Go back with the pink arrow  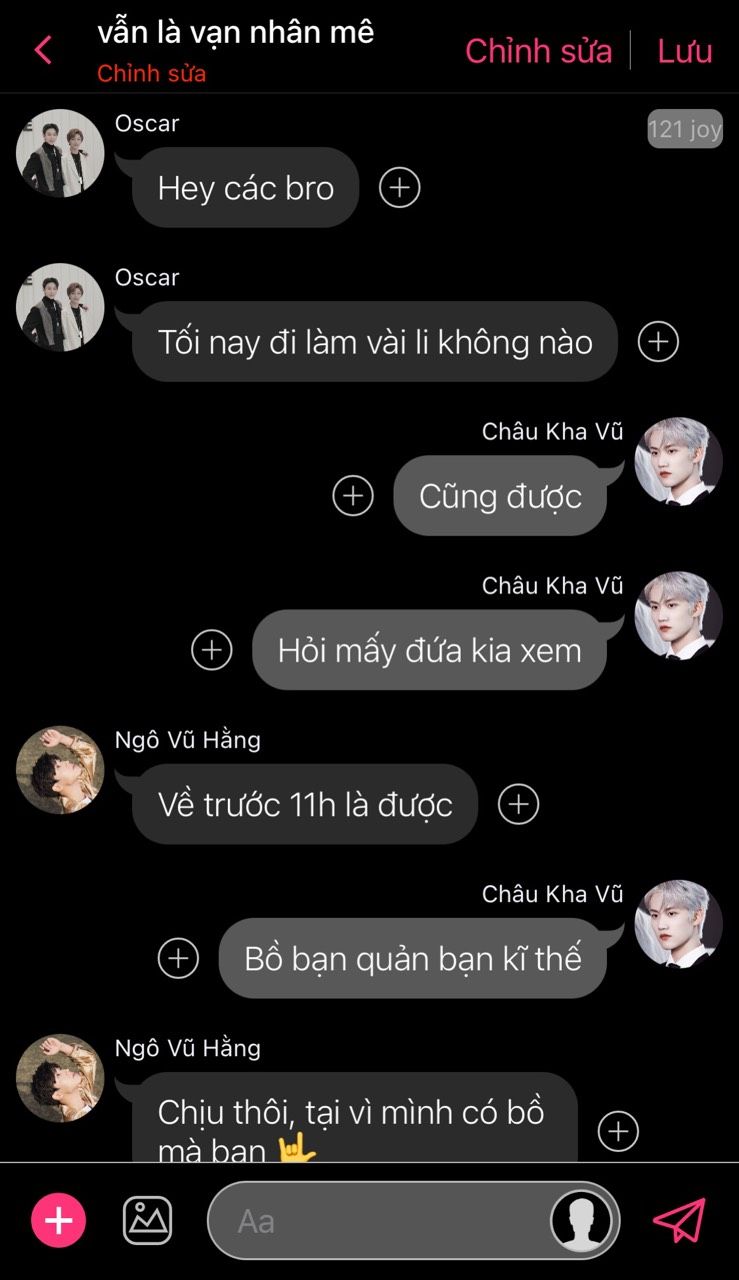pos(43,49)
